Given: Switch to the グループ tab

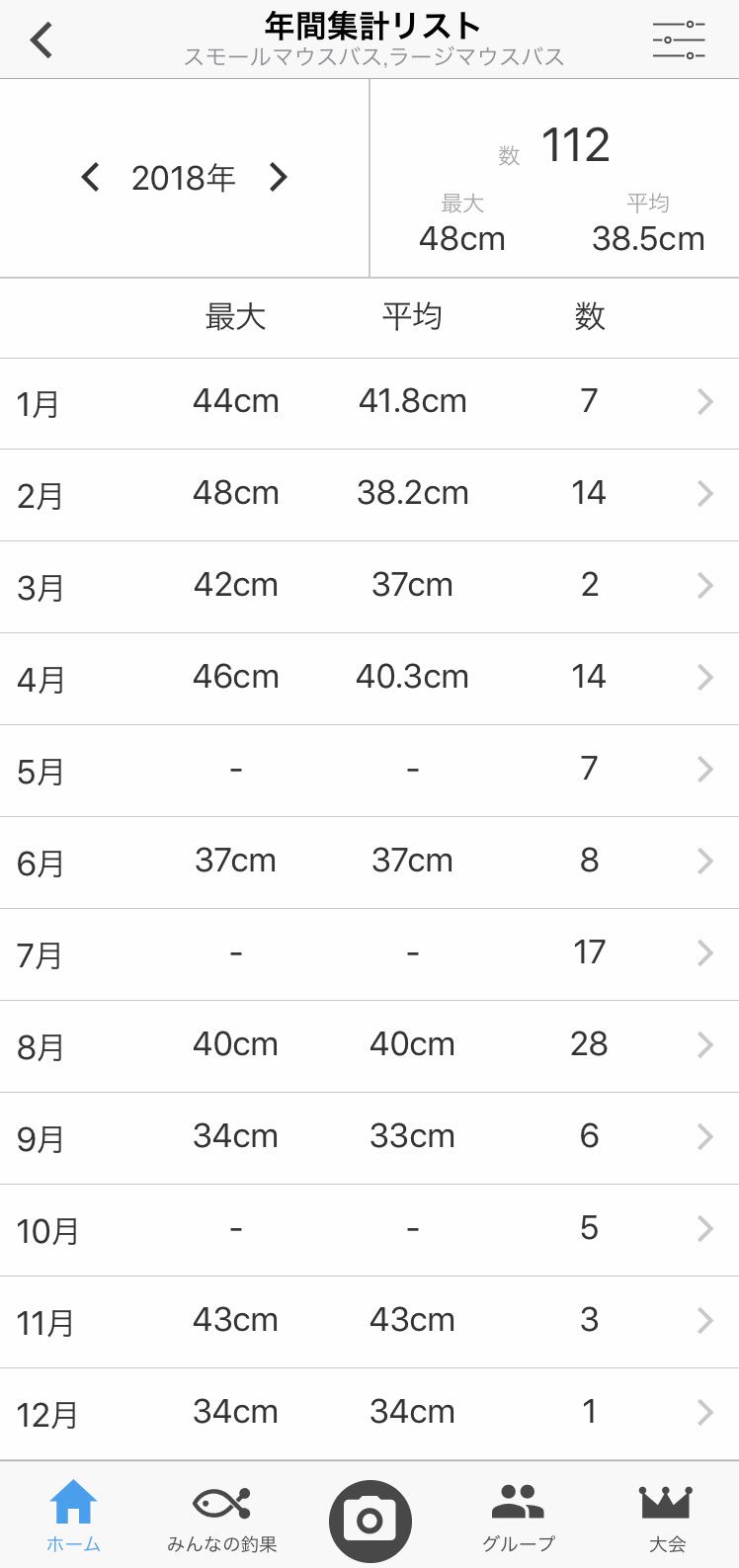Looking at the screenshot, I should coord(518,1517).
